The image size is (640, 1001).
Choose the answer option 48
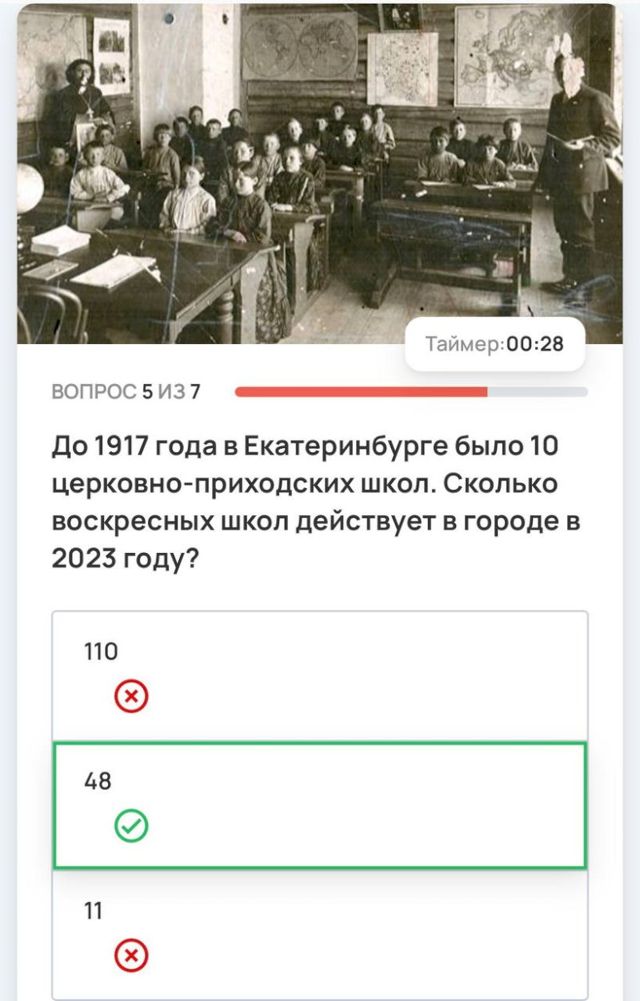tap(319, 804)
